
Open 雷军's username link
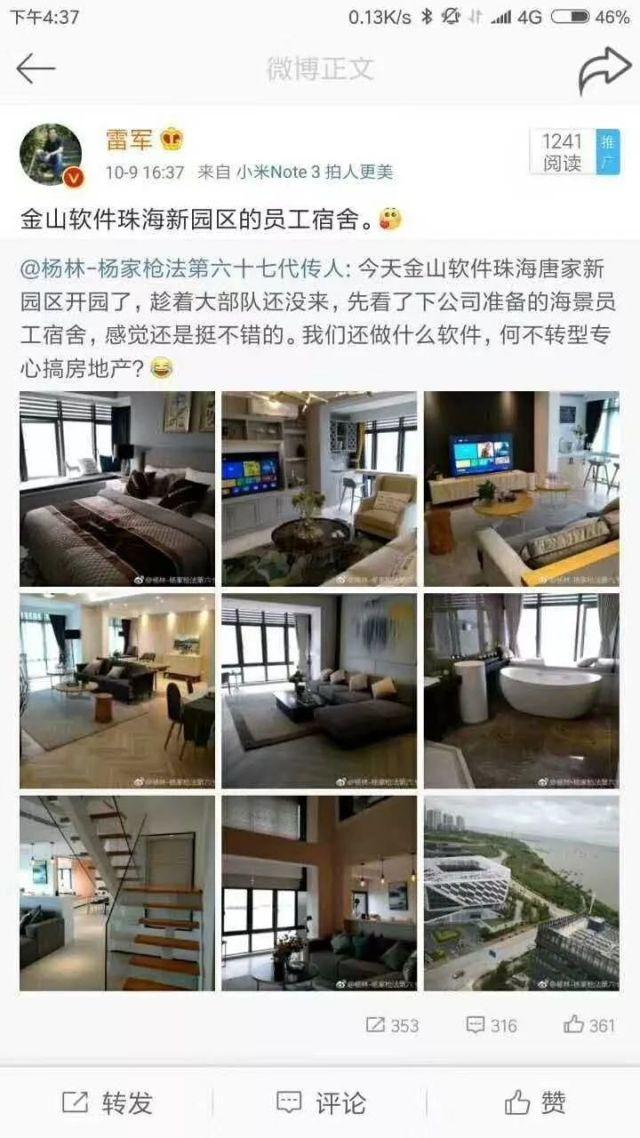point(129,140)
